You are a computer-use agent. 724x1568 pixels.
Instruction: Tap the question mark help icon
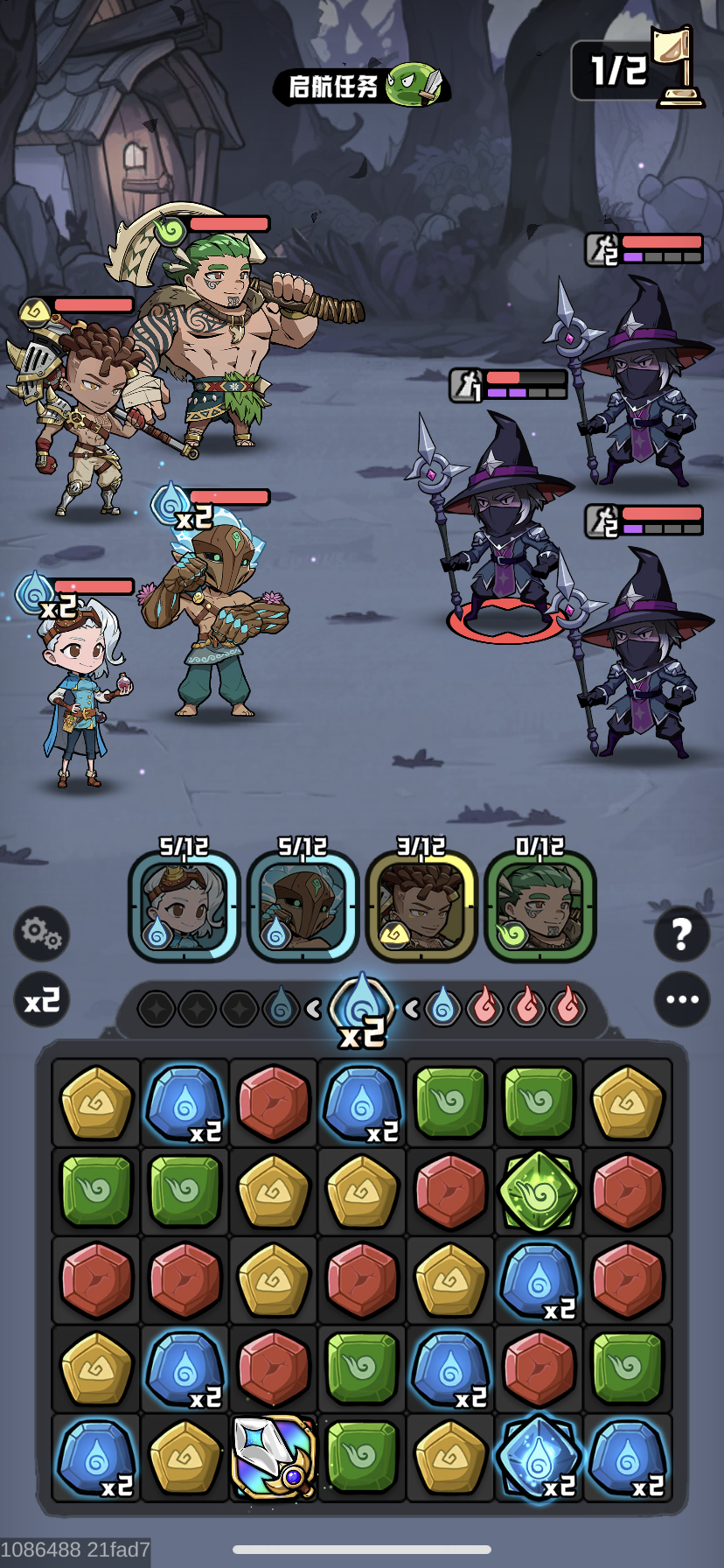point(681,934)
